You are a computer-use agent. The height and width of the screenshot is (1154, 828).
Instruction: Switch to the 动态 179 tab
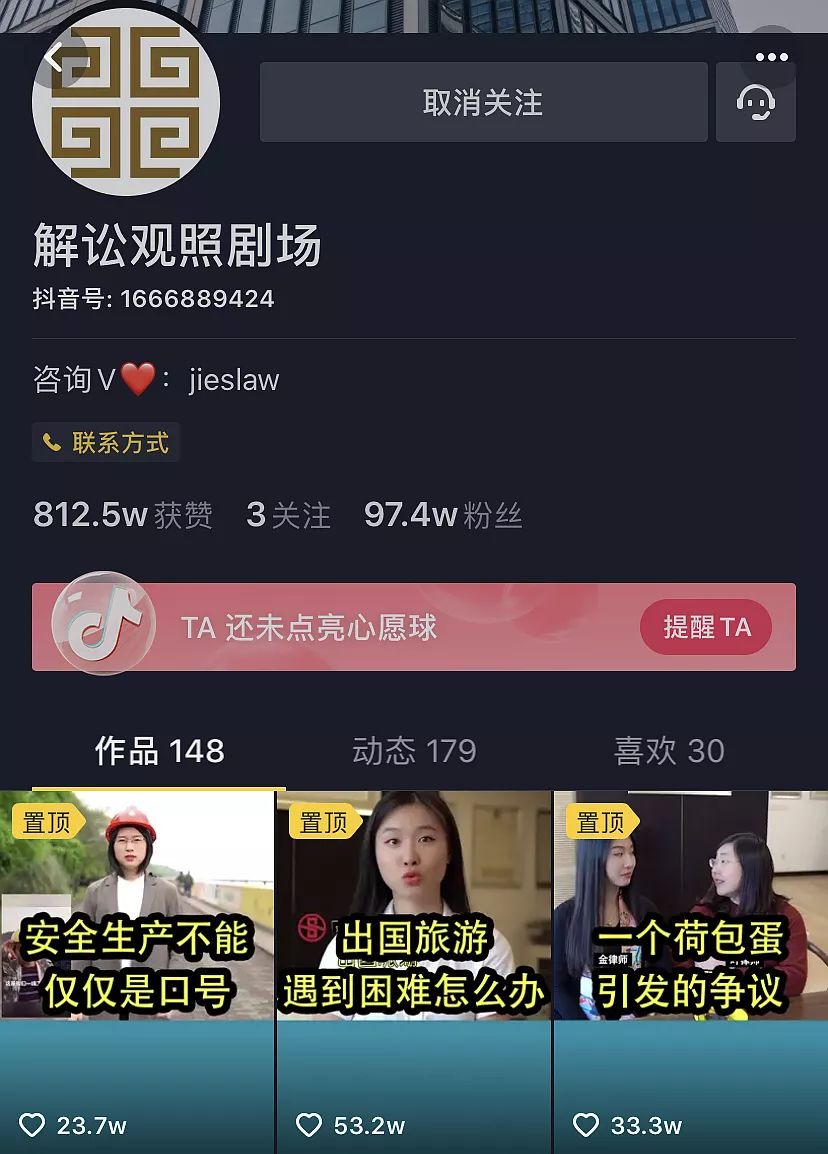pos(414,751)
